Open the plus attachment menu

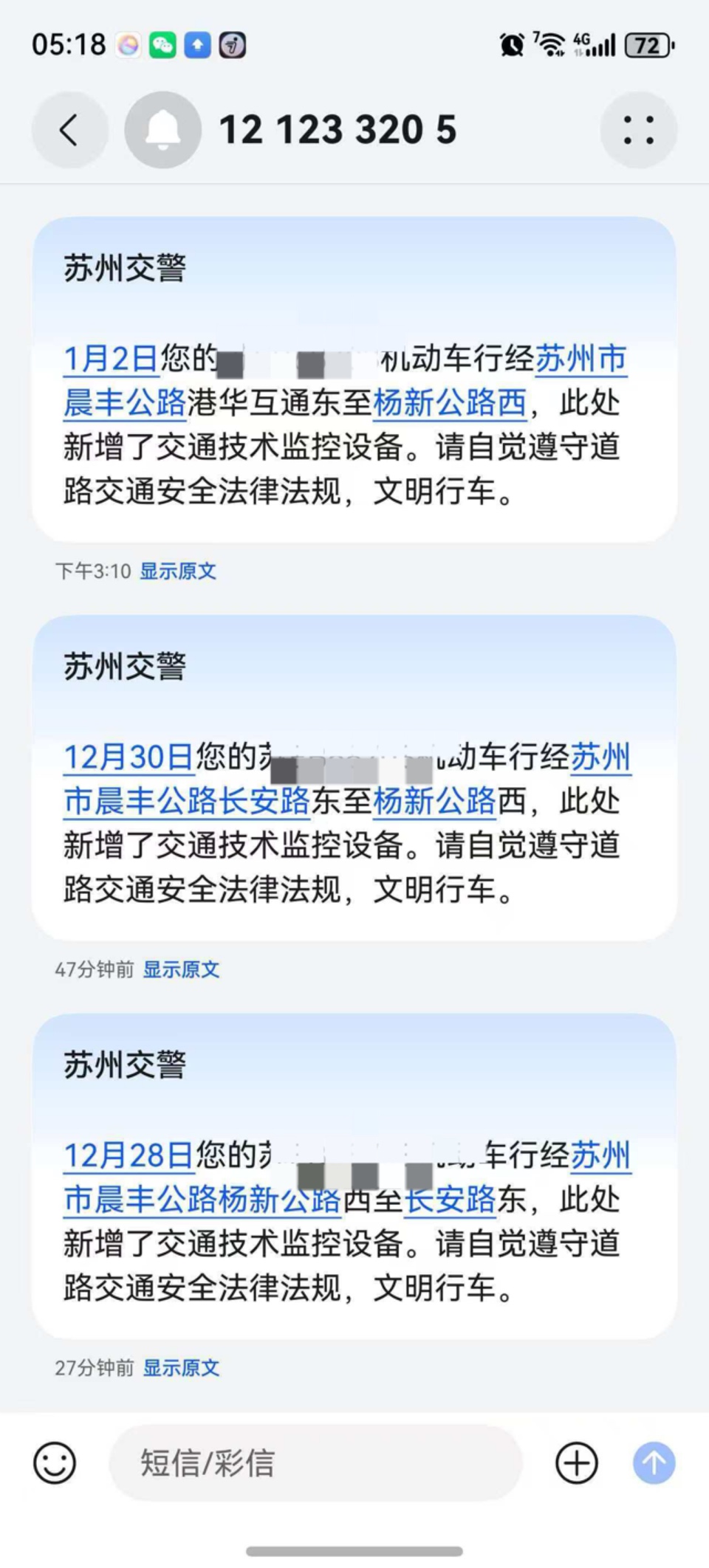(576, 1462)
